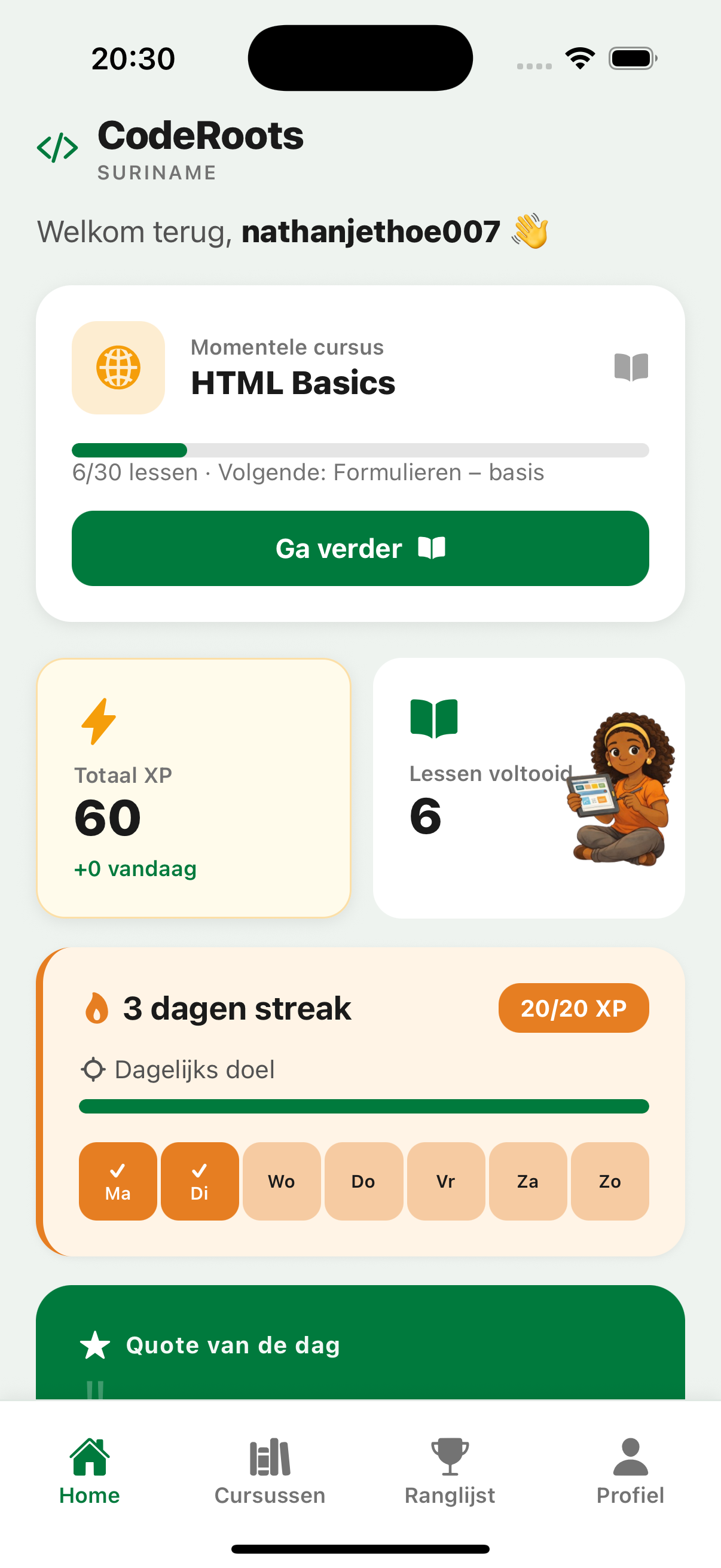Screen dimensions: 721x1568
Task: Click the CodeRoots code logo icon
Action: click(57, 147)
